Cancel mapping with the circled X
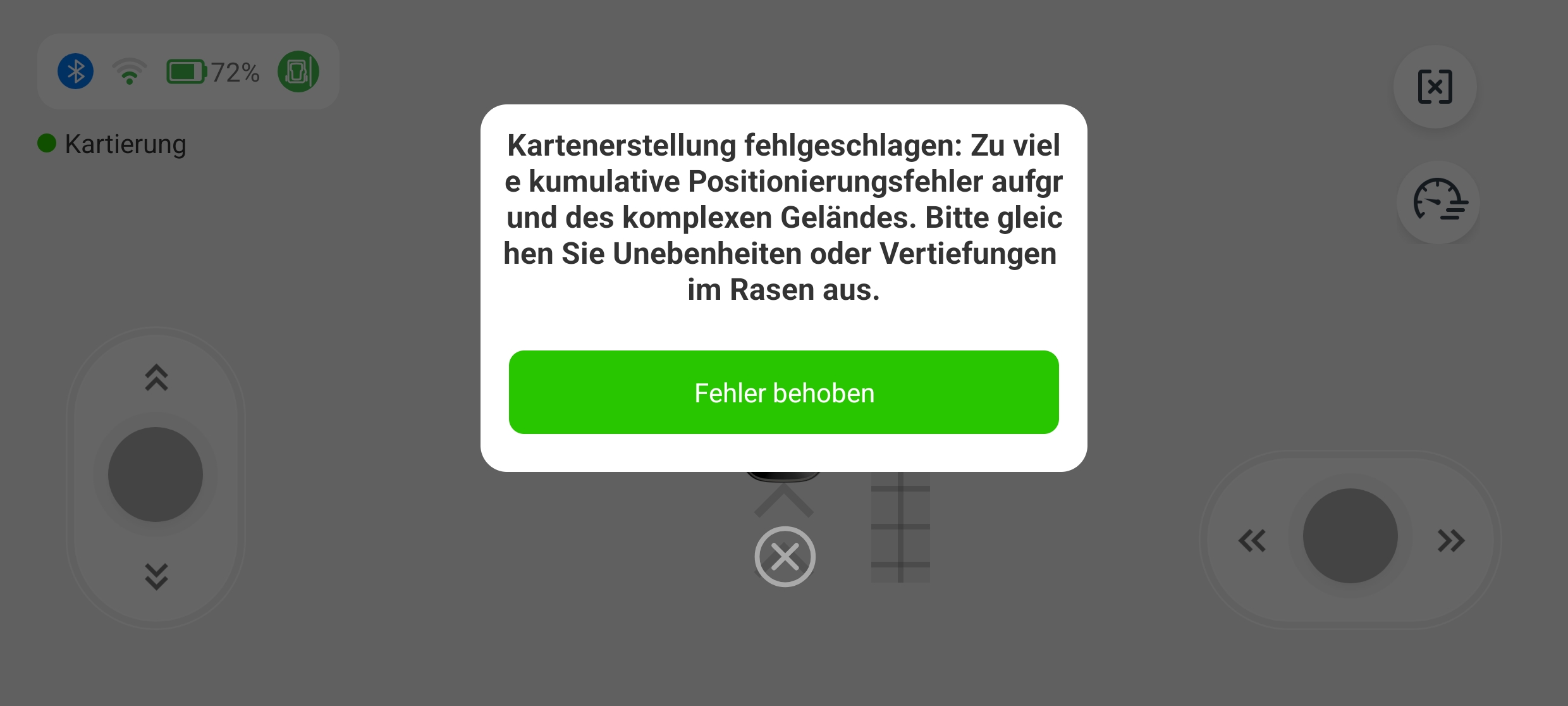The height and width of the screenshot is (706, 1568). tap(785, 557)
